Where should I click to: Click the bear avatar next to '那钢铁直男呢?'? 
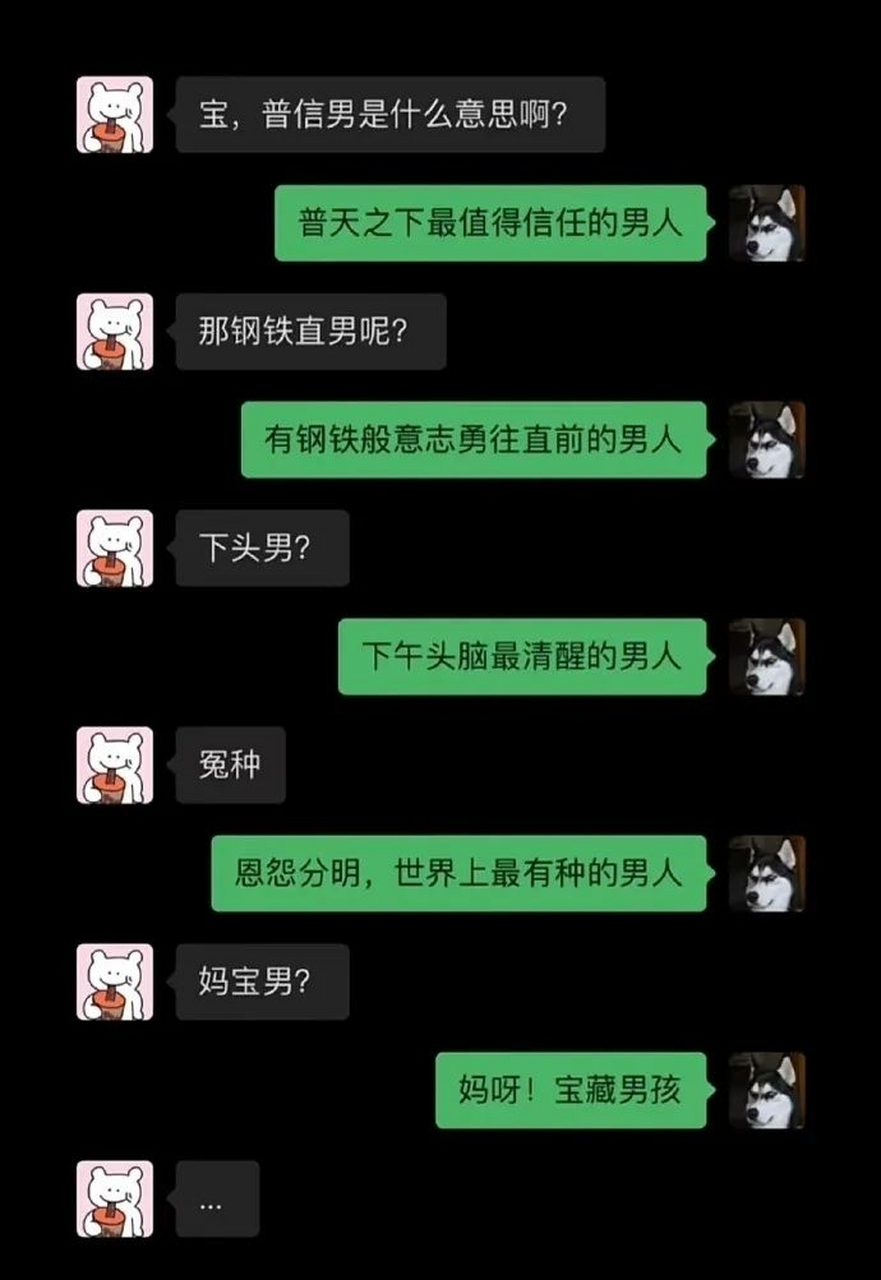[x=114, y=332]
